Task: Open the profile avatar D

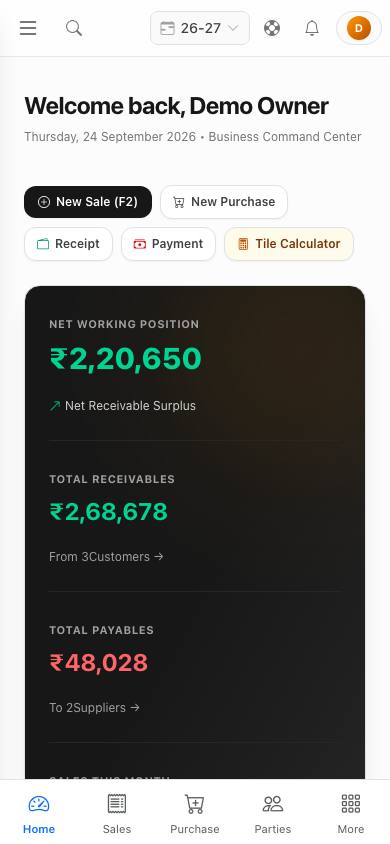Action: click(x=359, y=28)
